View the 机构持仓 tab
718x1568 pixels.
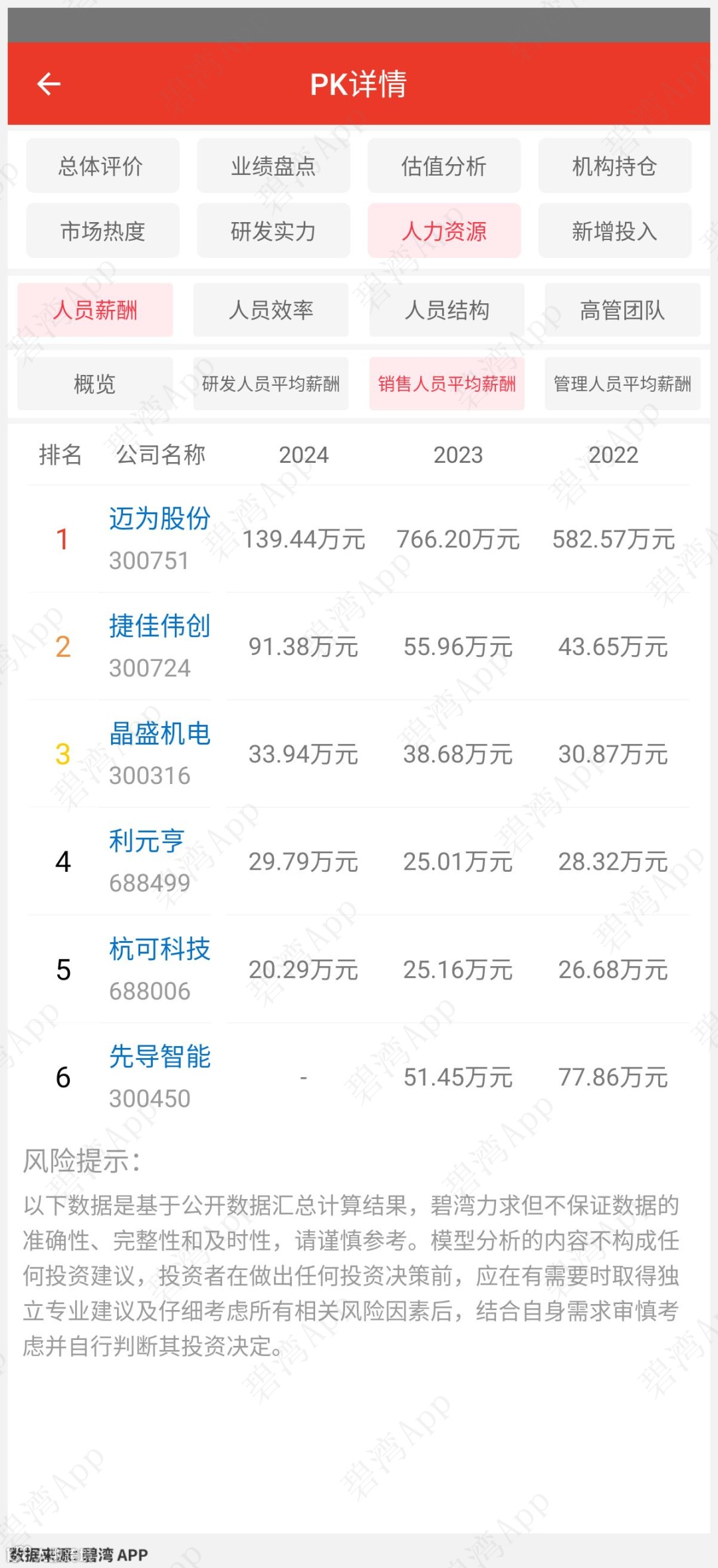click(614, 166)
